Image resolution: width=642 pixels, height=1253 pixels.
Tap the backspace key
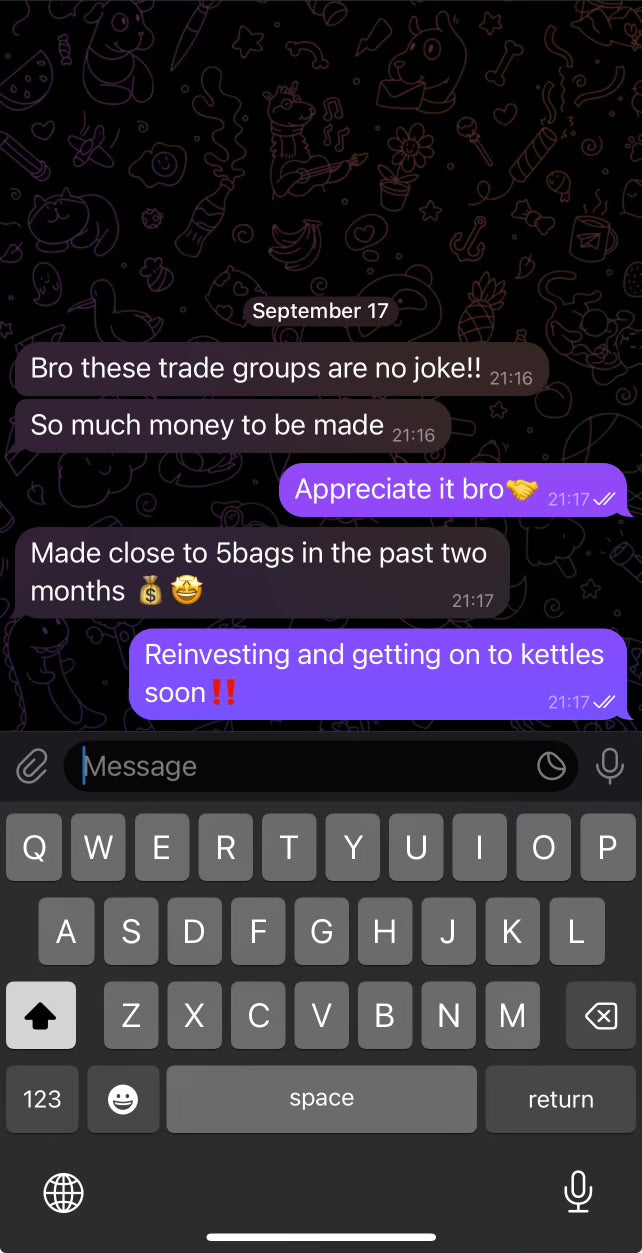pyautogui.click(x=600, y=1015)
